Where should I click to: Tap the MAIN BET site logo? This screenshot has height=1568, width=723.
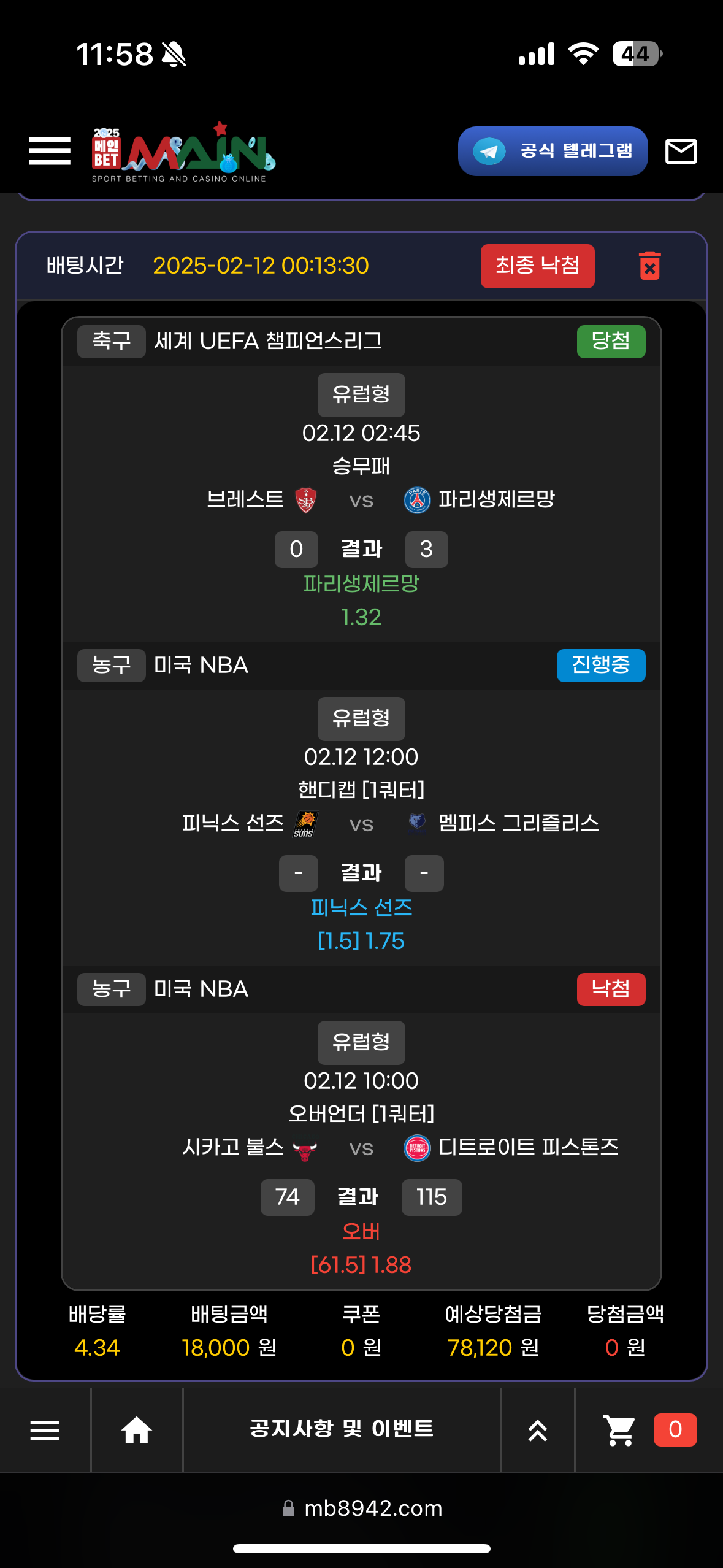[x=183, y=152]
